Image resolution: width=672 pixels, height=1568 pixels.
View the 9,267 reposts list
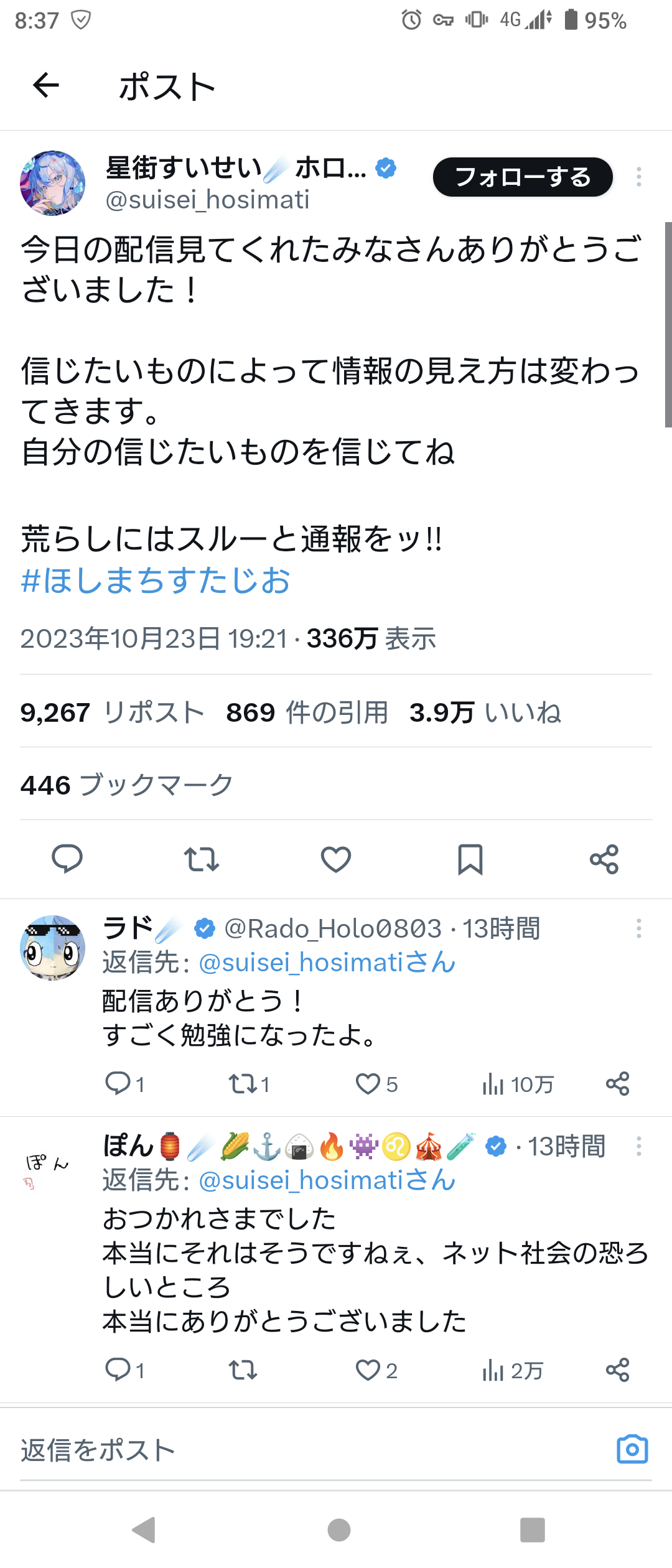tap(112, 712)
